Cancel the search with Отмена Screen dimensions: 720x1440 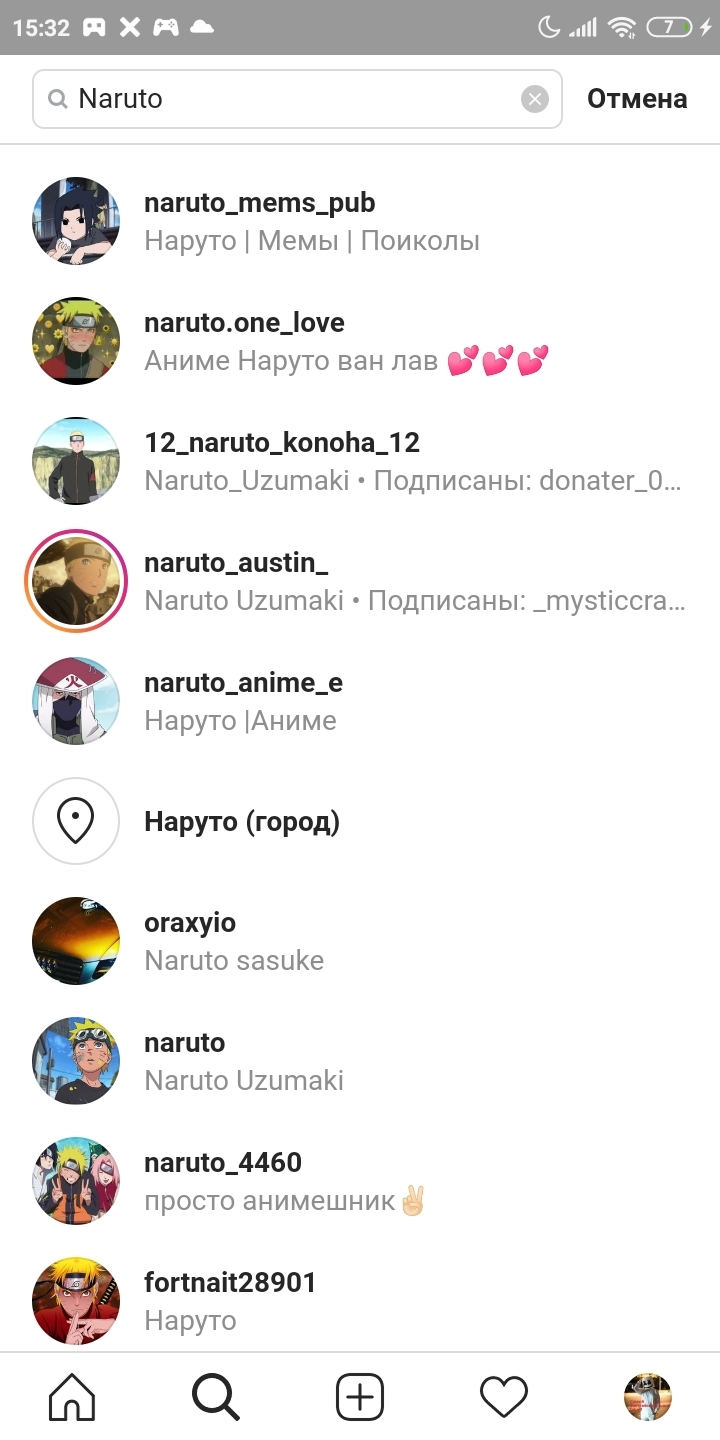coord(637,99)
